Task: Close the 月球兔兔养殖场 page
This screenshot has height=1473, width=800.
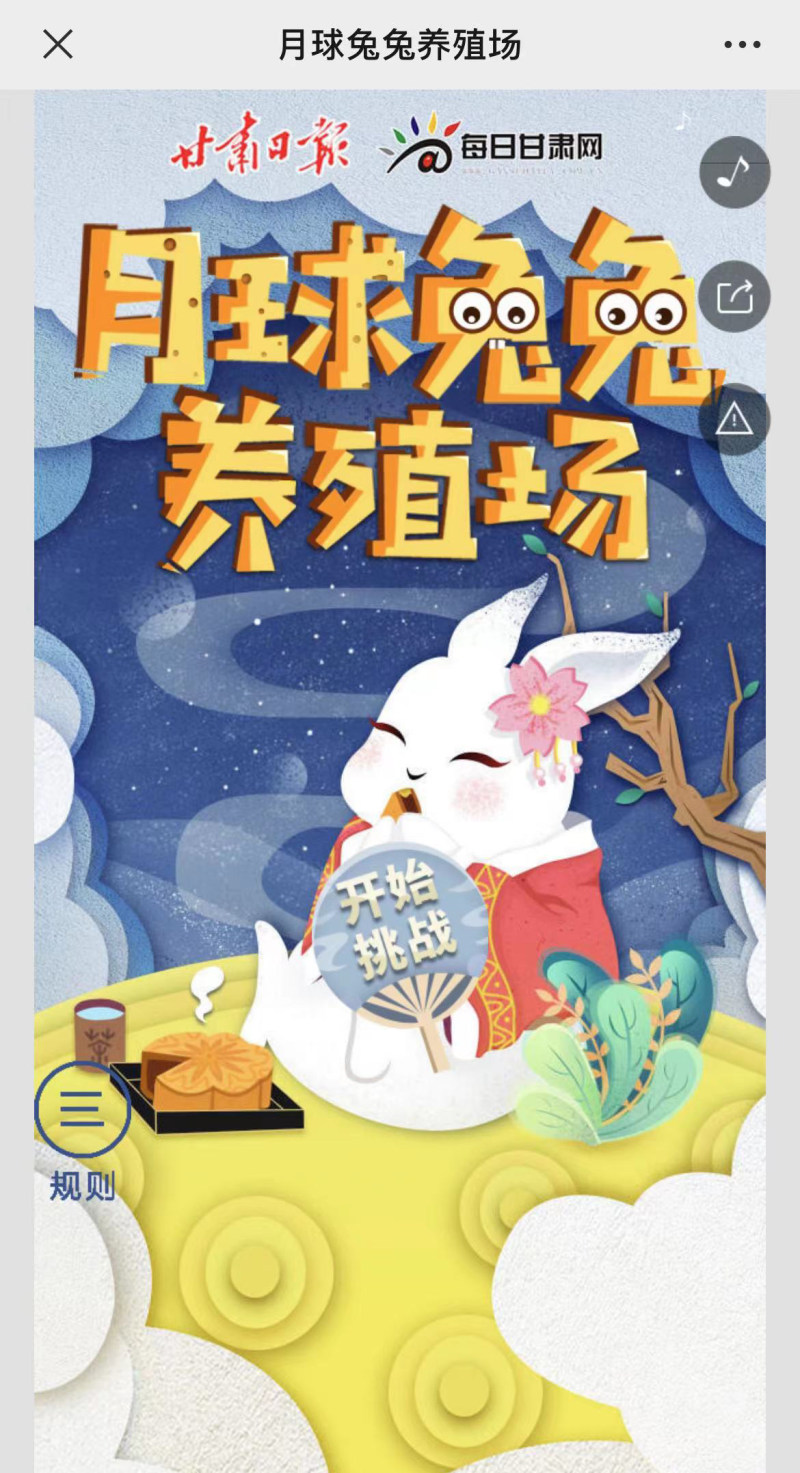Action: (x=58, y=44)
